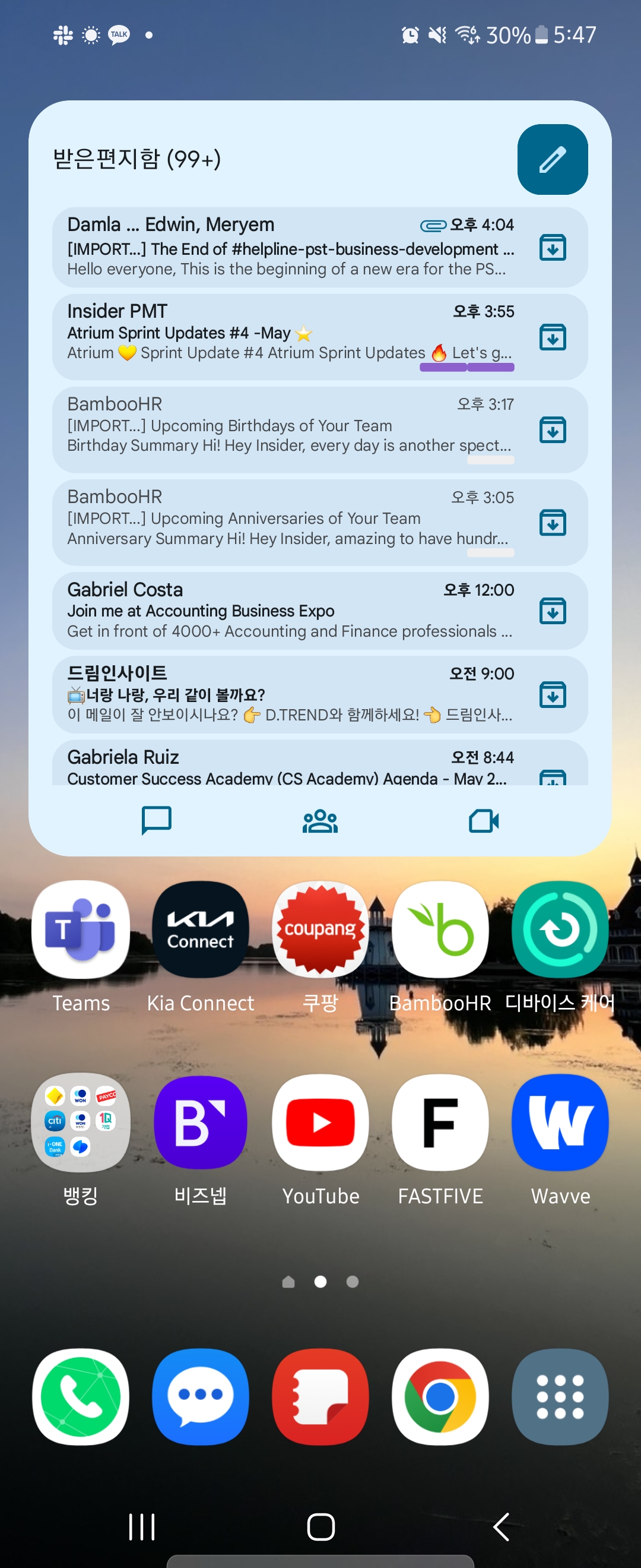Launch the Teams app
641x1568 pixels.
[81, 930]
